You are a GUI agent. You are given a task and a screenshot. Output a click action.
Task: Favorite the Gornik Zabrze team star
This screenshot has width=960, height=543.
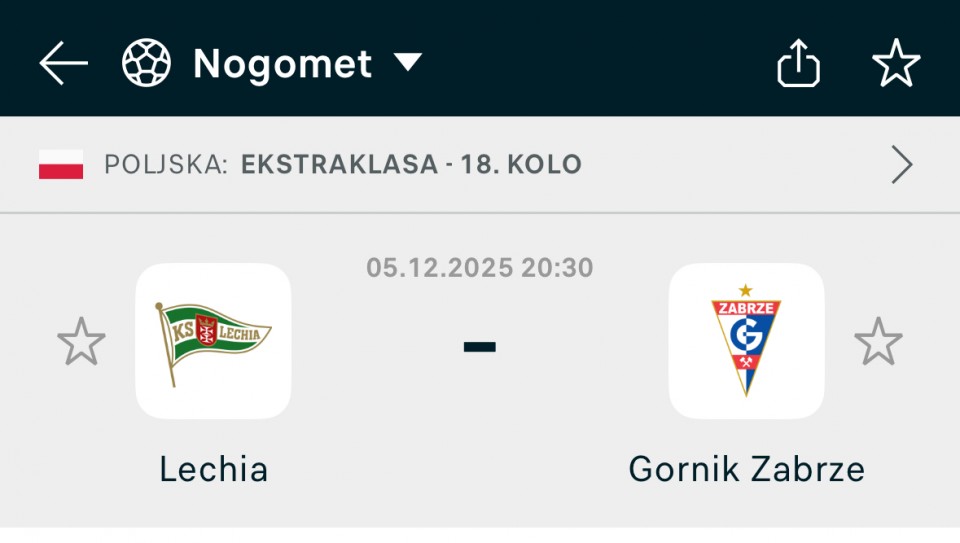point(878,342)
